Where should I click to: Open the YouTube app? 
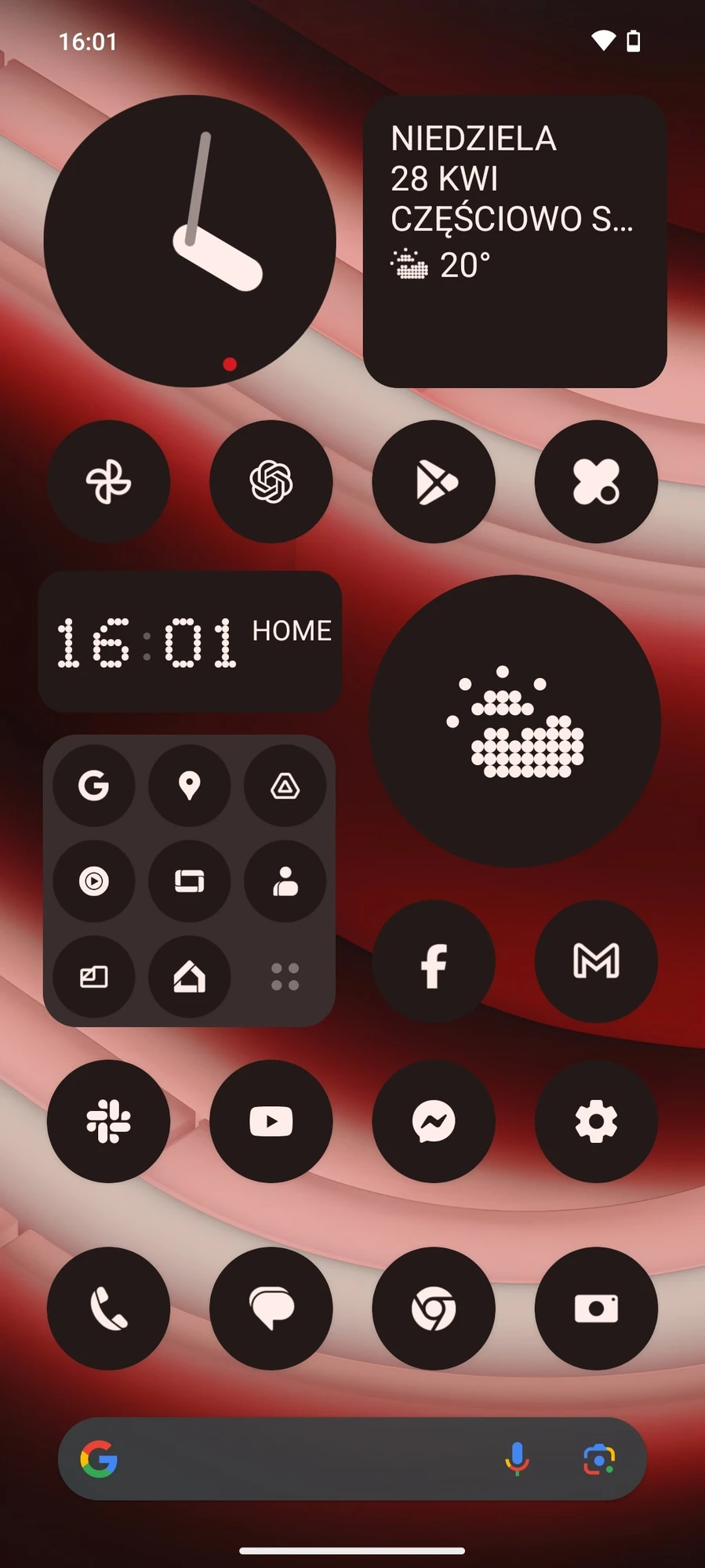point(271,1121)
